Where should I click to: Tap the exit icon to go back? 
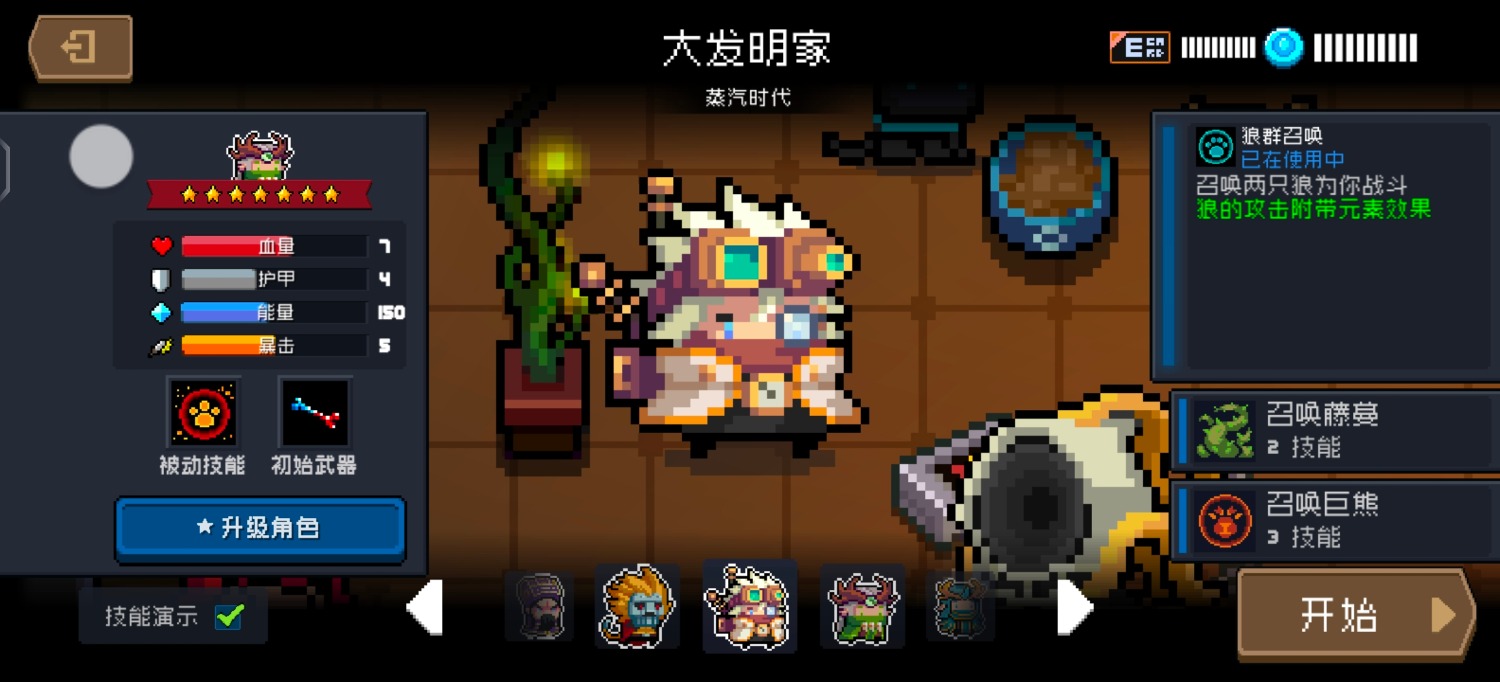pos(80,47)
